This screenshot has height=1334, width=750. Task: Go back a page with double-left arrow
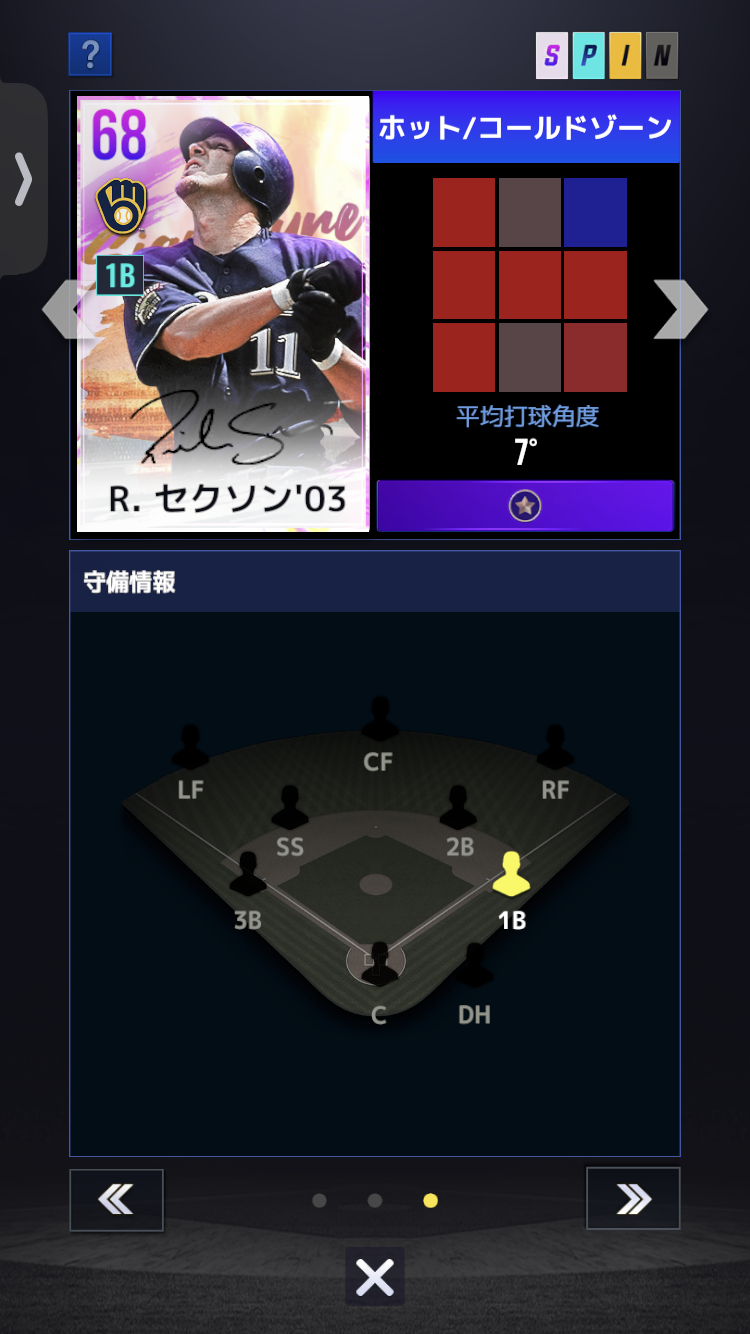pos(116,1200)
